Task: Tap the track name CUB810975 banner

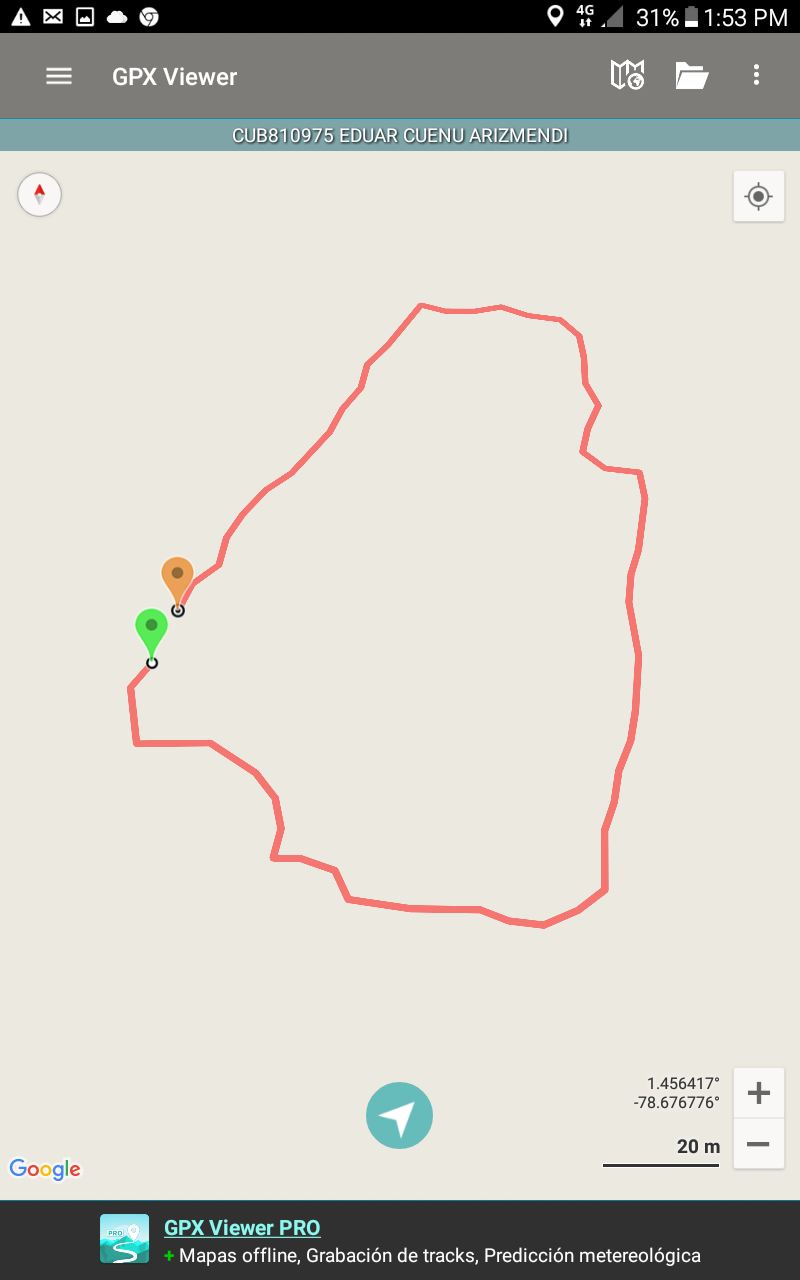Action: click(400, 135)
